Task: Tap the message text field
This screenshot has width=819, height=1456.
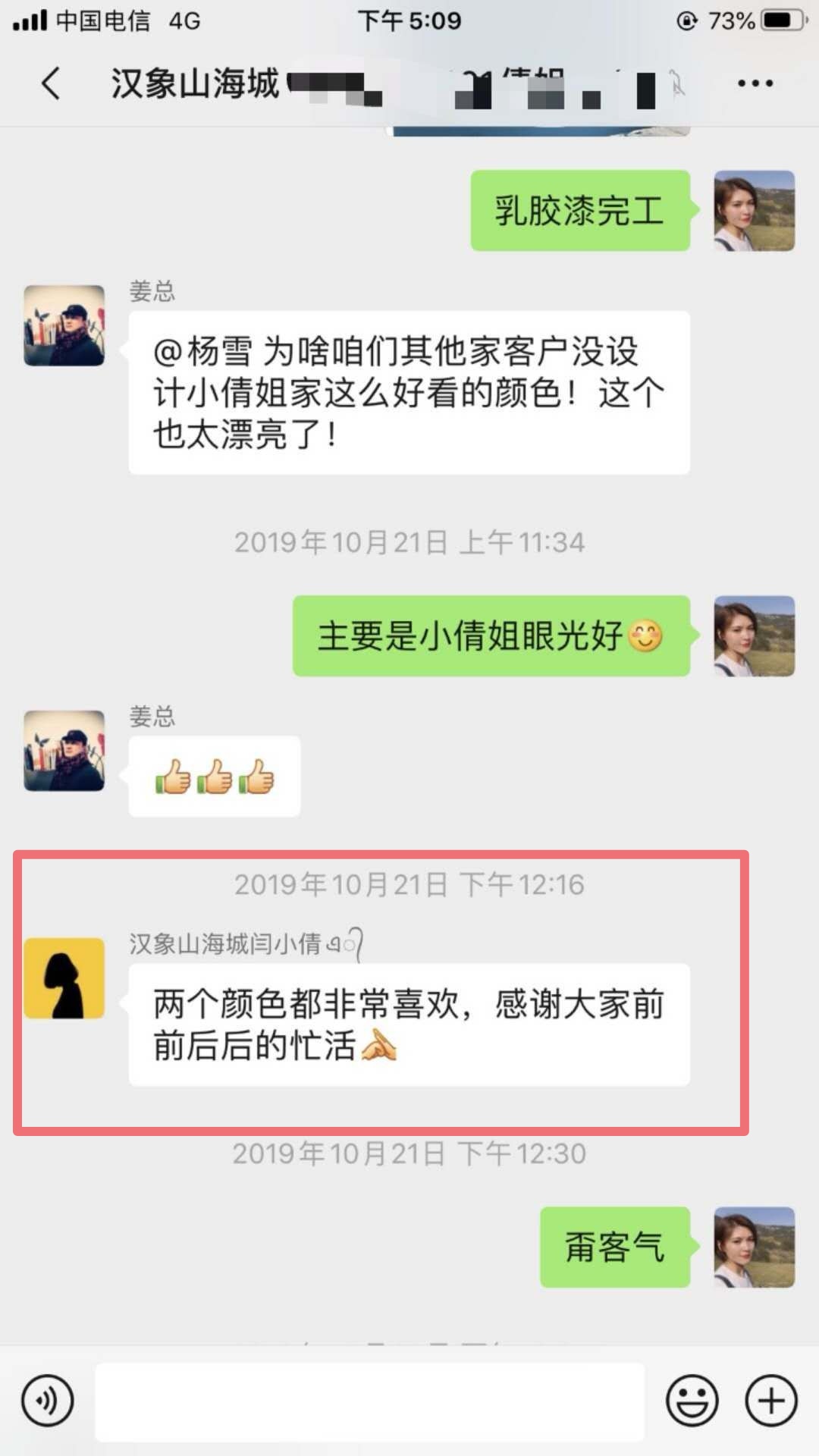Action: coord(369,1401)
